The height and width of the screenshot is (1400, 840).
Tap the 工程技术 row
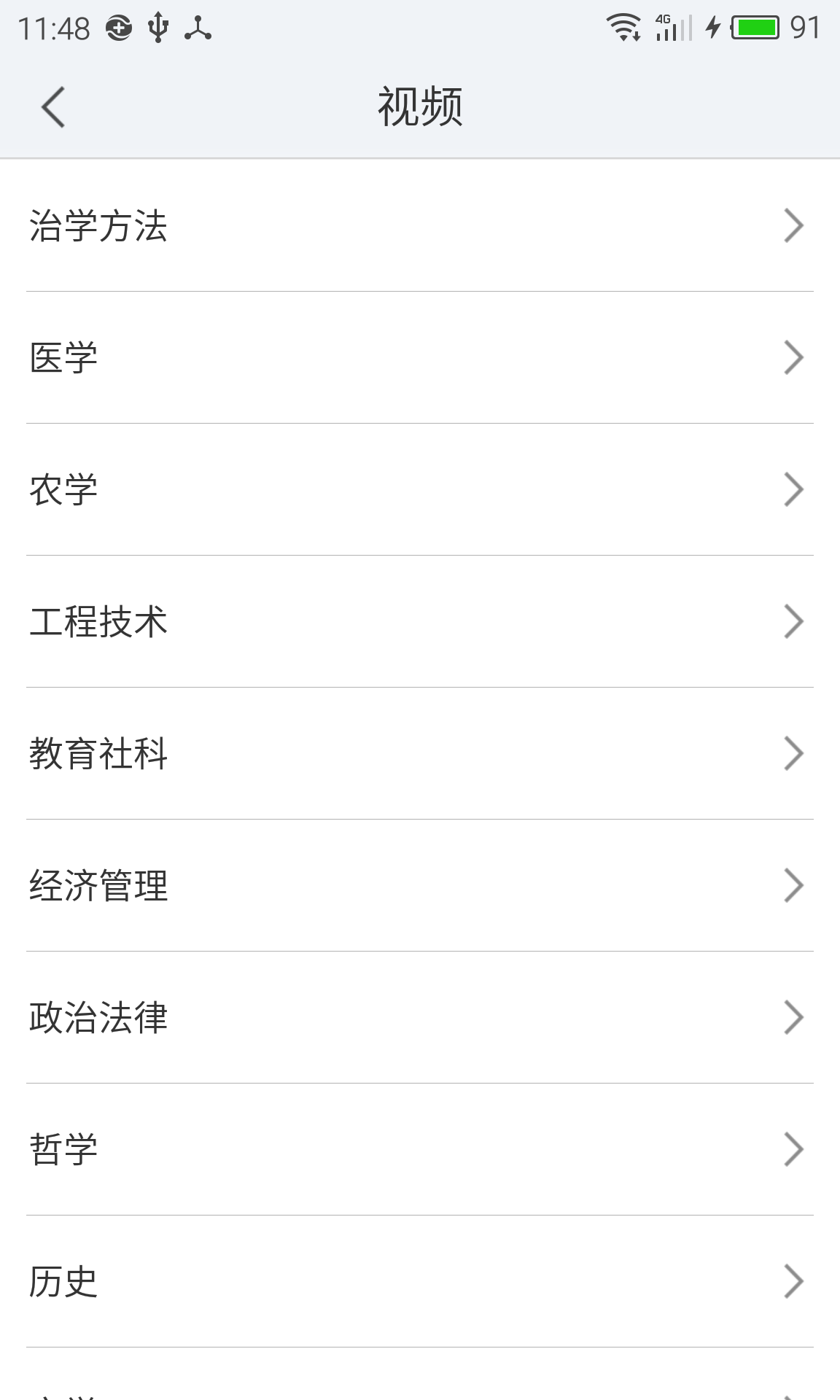tap(419, 621)
